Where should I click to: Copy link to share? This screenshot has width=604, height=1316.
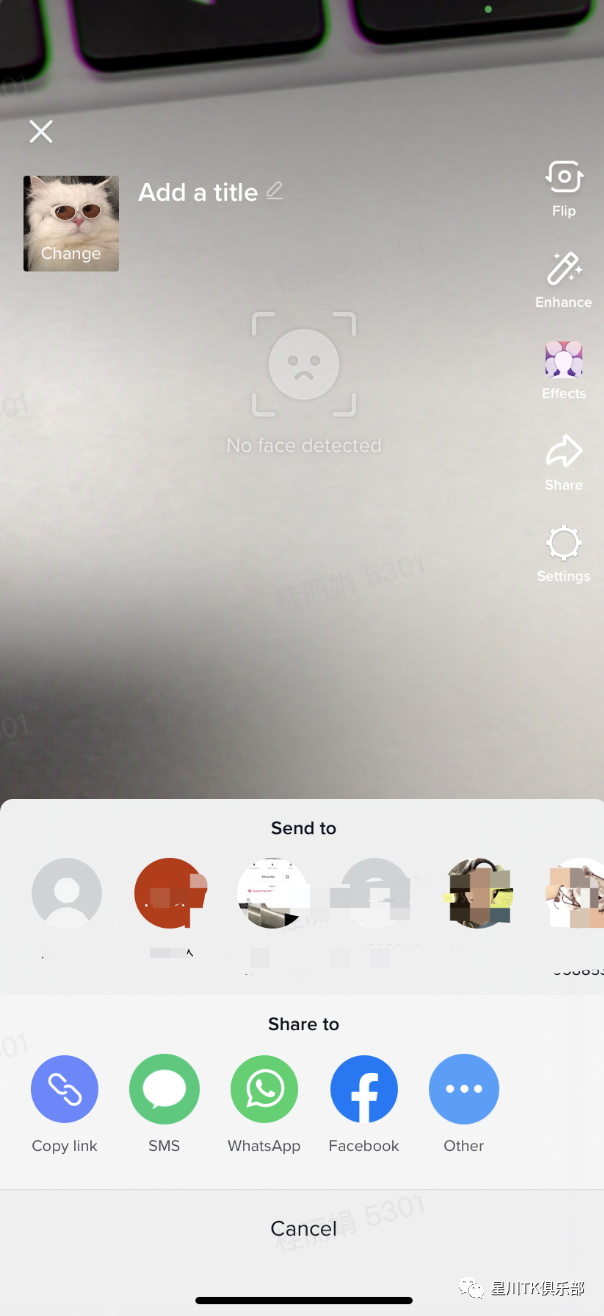click(x=65, y=1090)
